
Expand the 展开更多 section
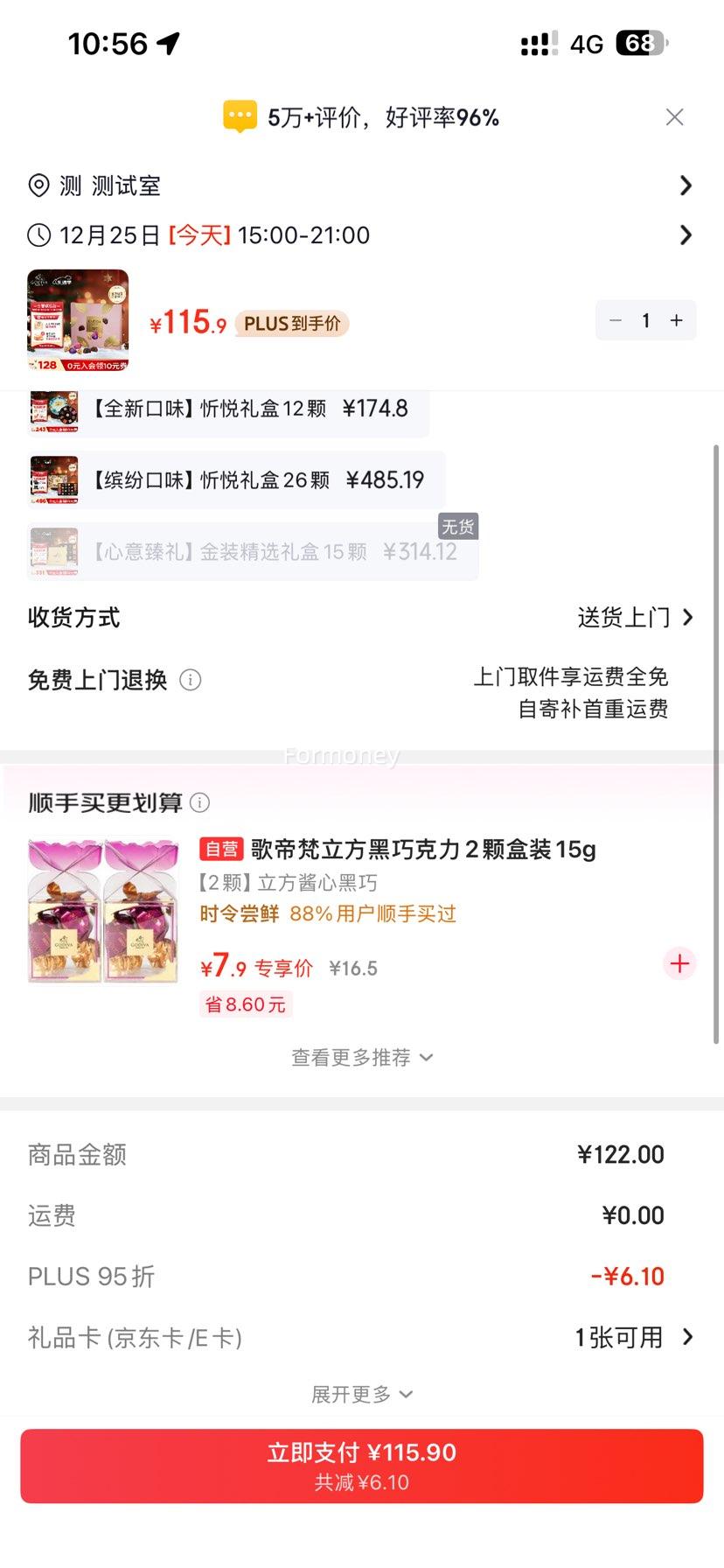[x=361, y=1393]
